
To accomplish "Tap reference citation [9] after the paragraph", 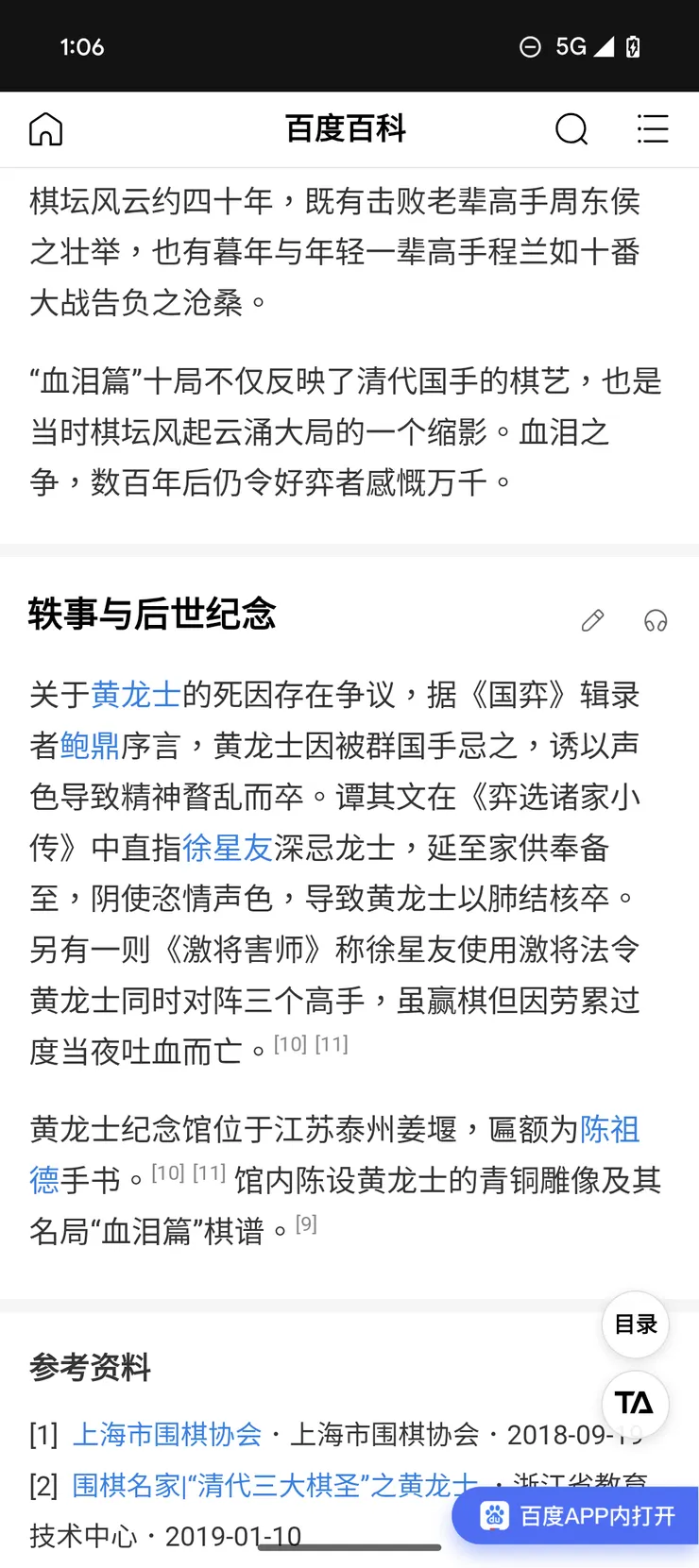I will (307, 1222).
